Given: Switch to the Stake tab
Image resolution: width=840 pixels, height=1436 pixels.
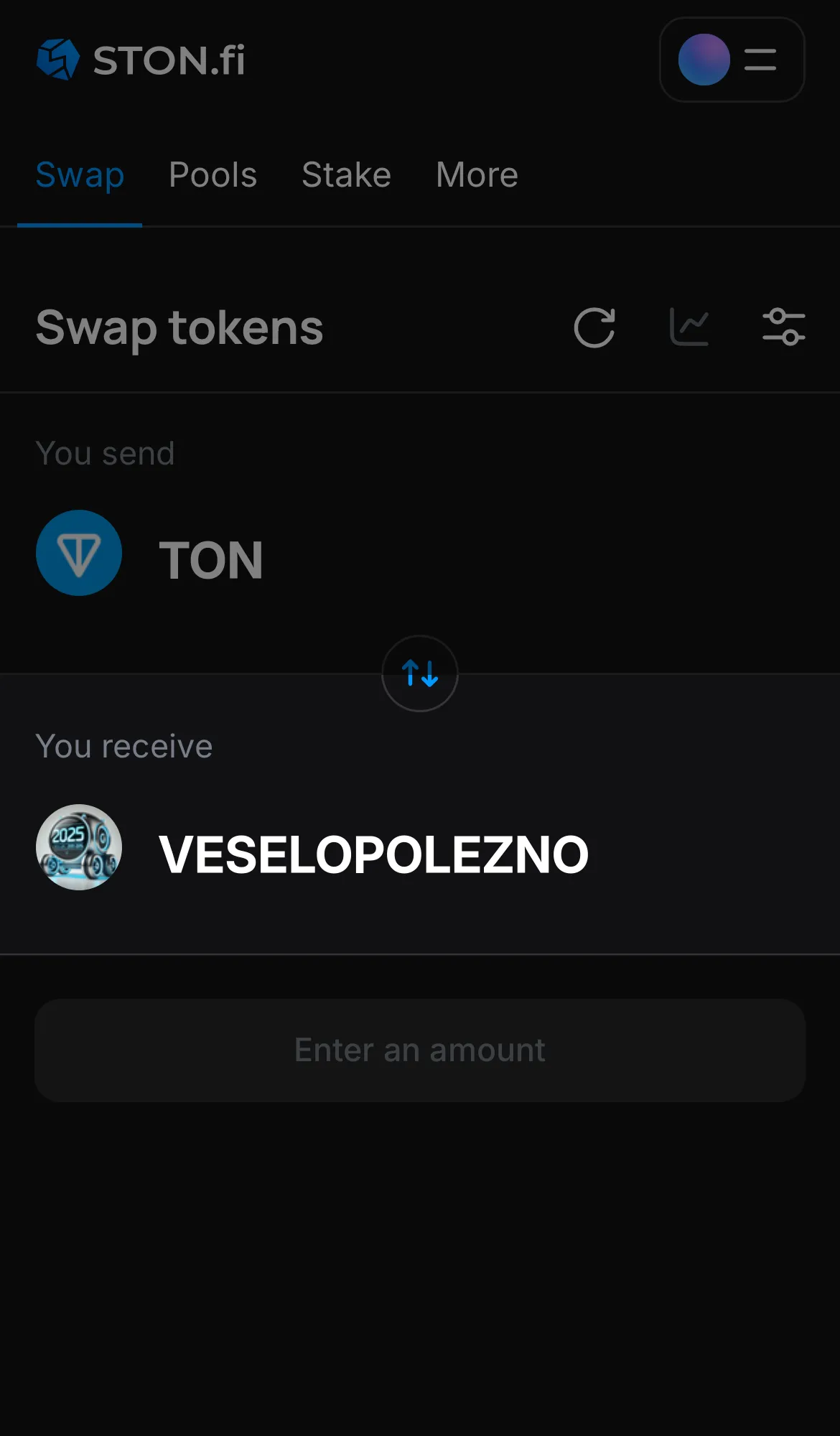Looking at the screenshot, I should click(x=346, y=174).
